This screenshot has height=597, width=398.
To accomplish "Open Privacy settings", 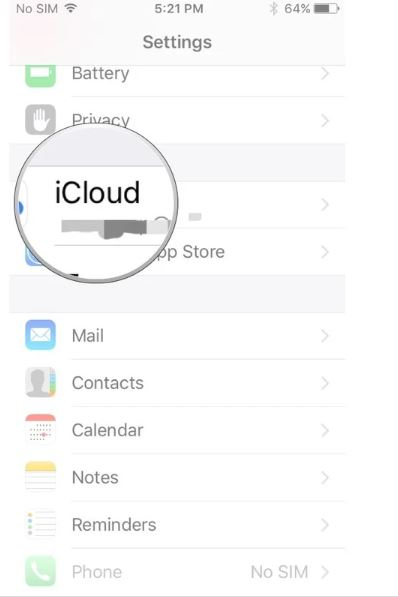I will [177, 120].
